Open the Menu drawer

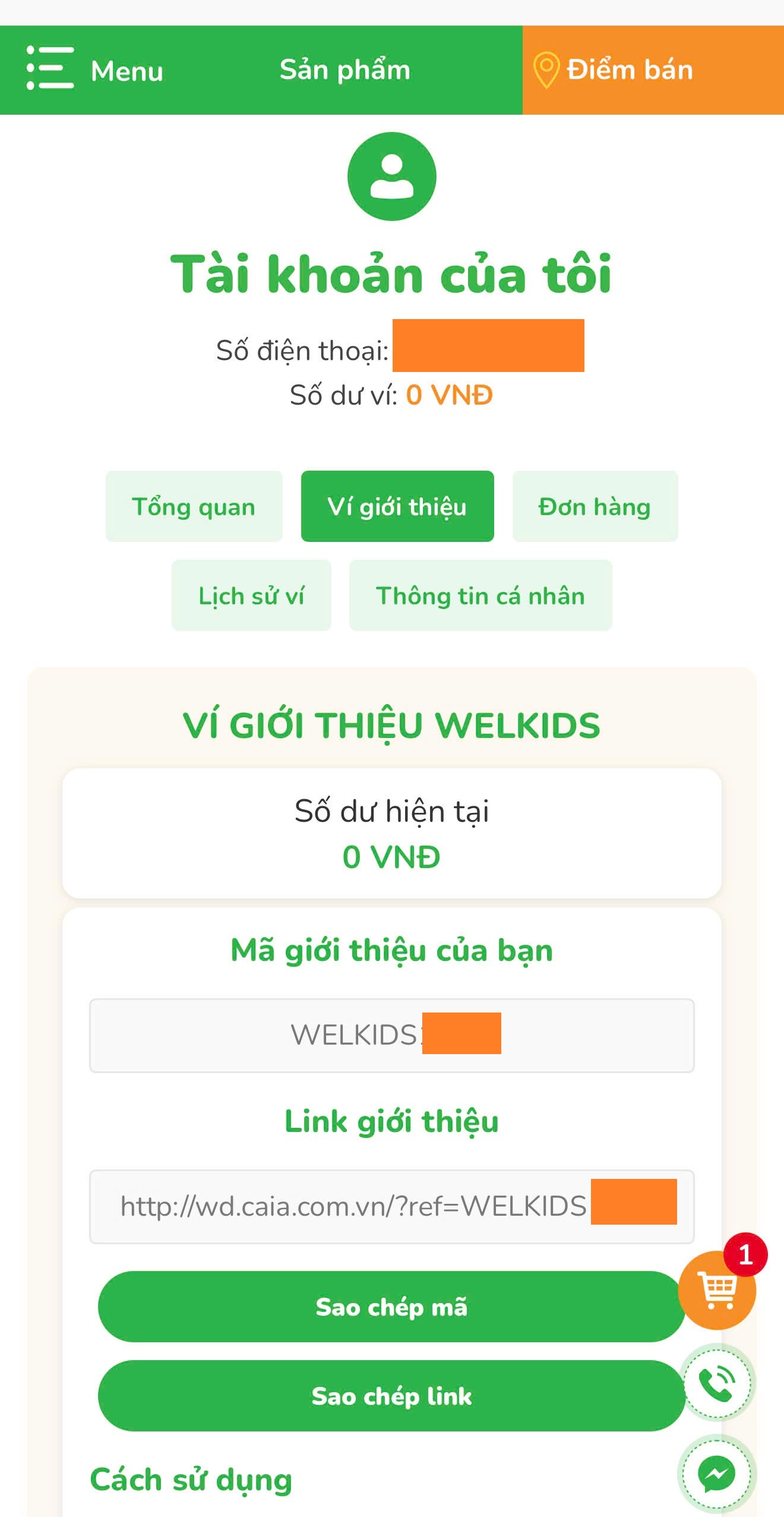click(95, 70)
